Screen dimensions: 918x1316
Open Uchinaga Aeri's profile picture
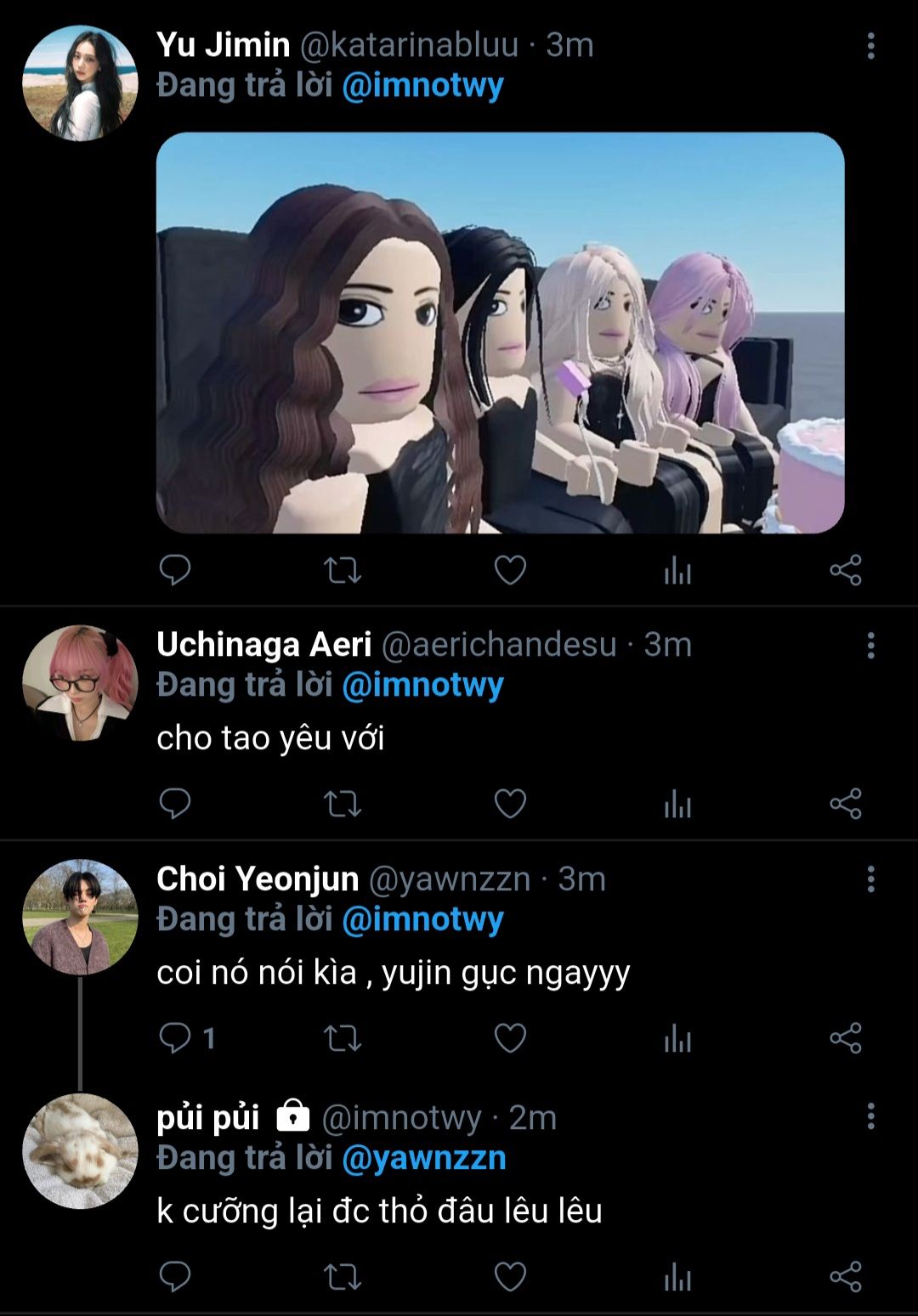pyautogui.click(x=80, y=683)
